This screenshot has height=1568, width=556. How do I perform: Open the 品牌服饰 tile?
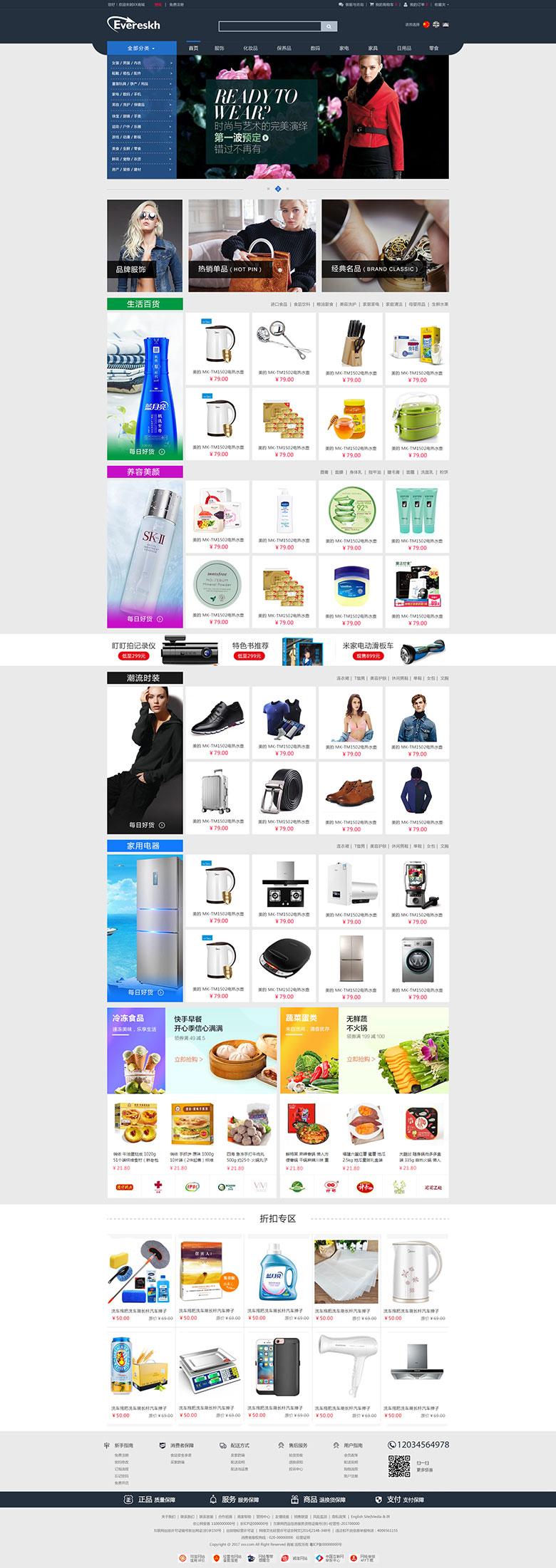point(145,246)
